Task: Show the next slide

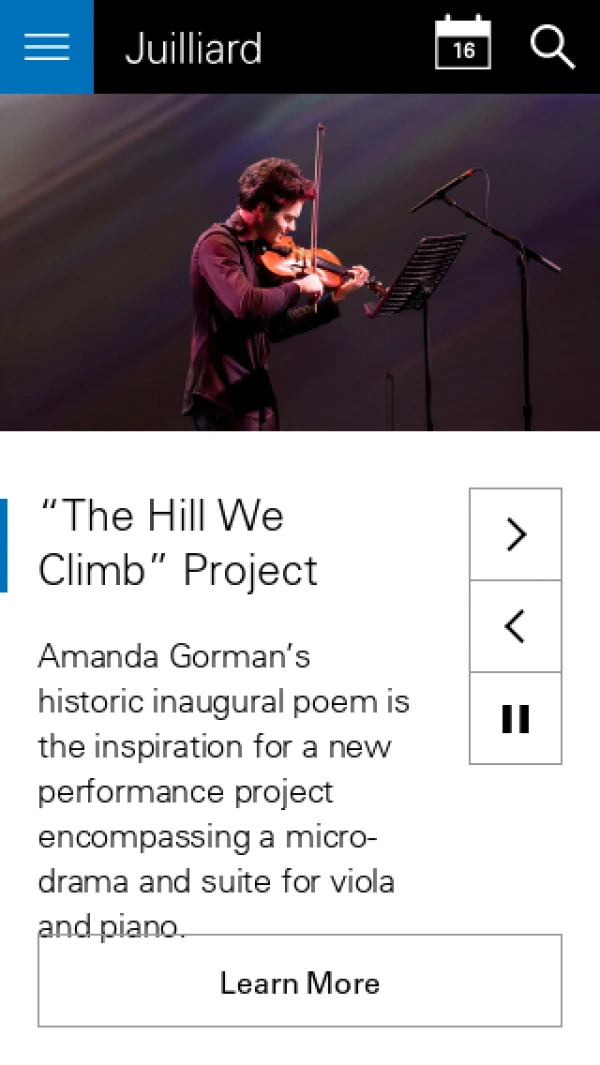Action: click(x=515, y=535)
